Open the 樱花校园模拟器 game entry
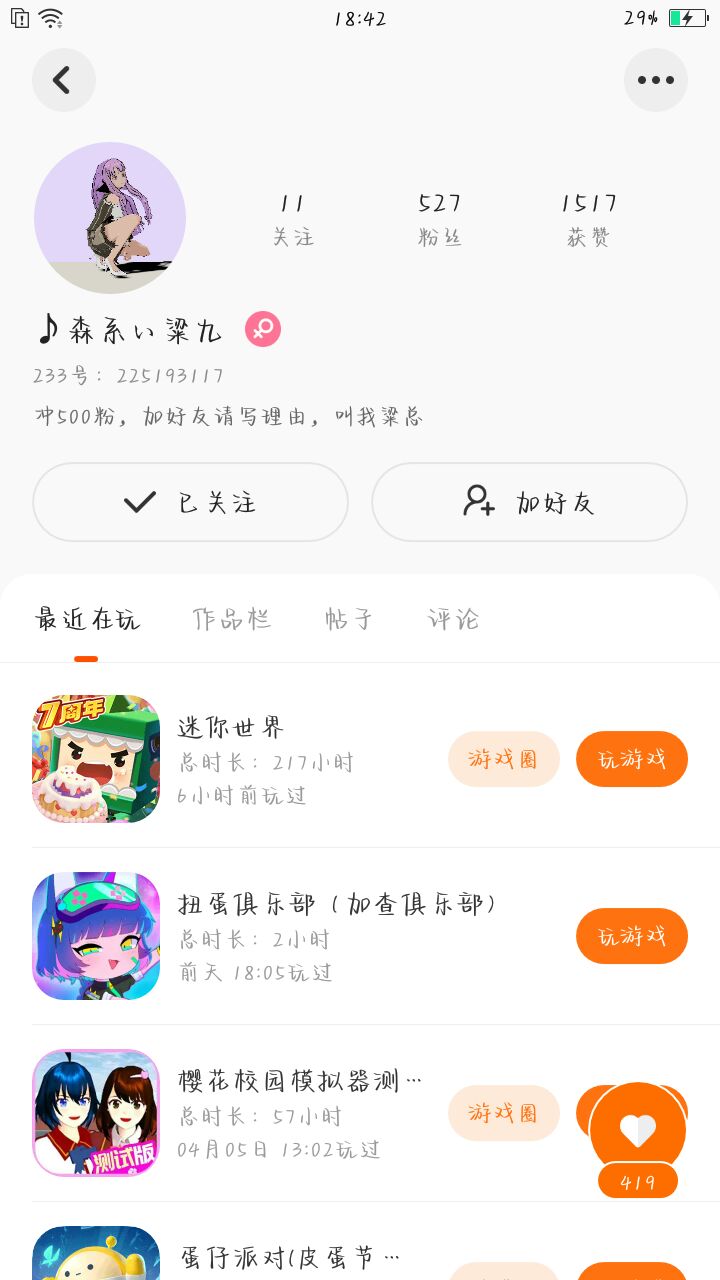Image resolution: width=720 pixels, height=1280 pixels. point(300,1082)
